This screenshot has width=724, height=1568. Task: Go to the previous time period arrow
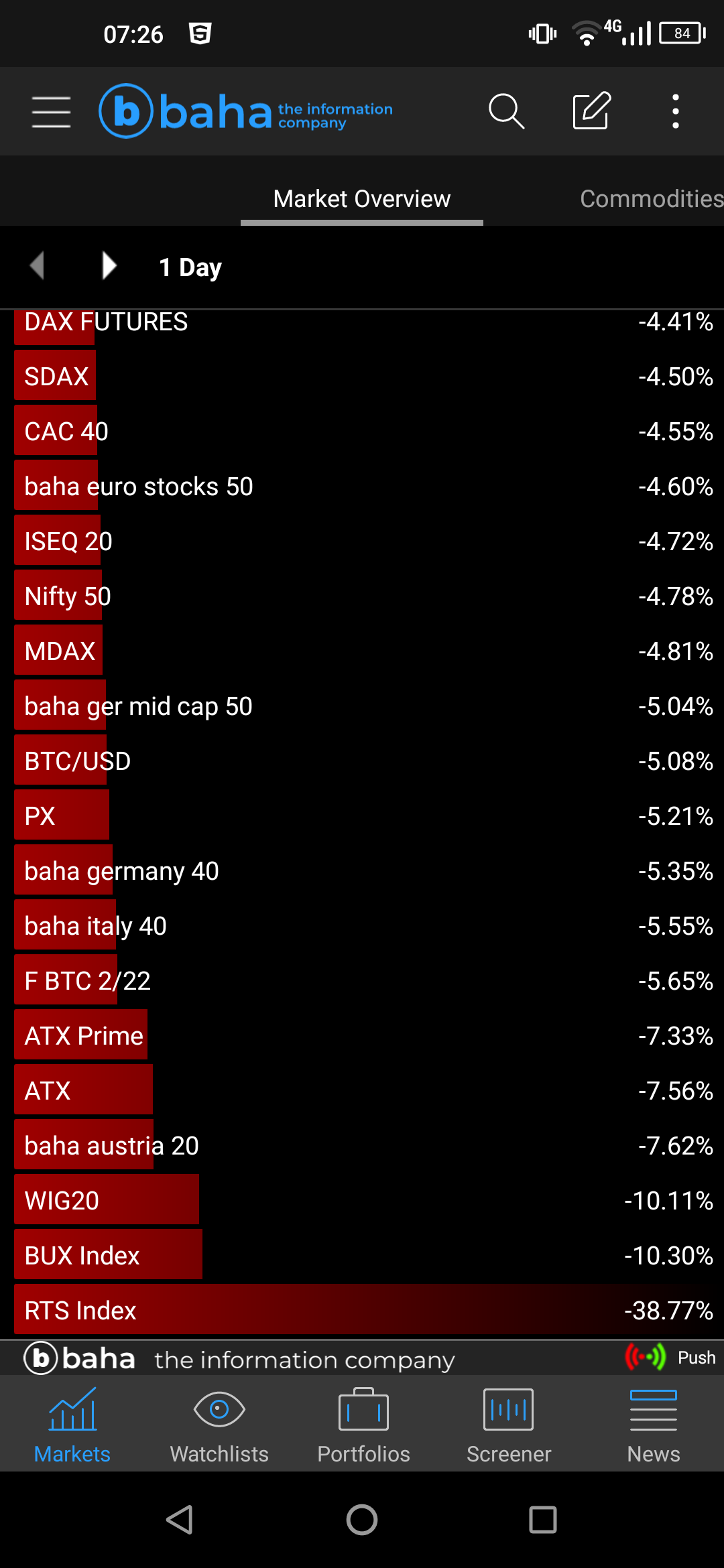point(38,266)
